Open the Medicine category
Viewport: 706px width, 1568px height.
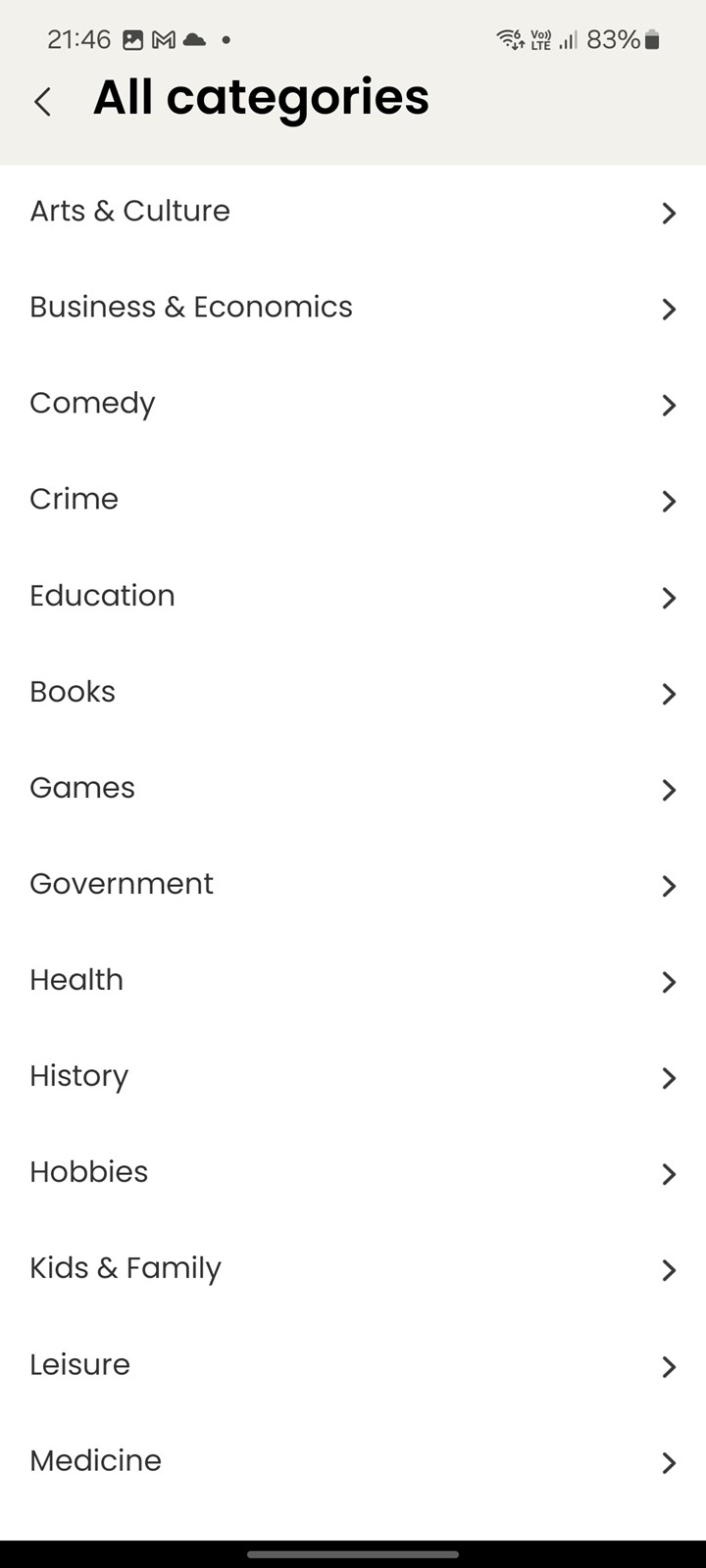coord(353,1460)
